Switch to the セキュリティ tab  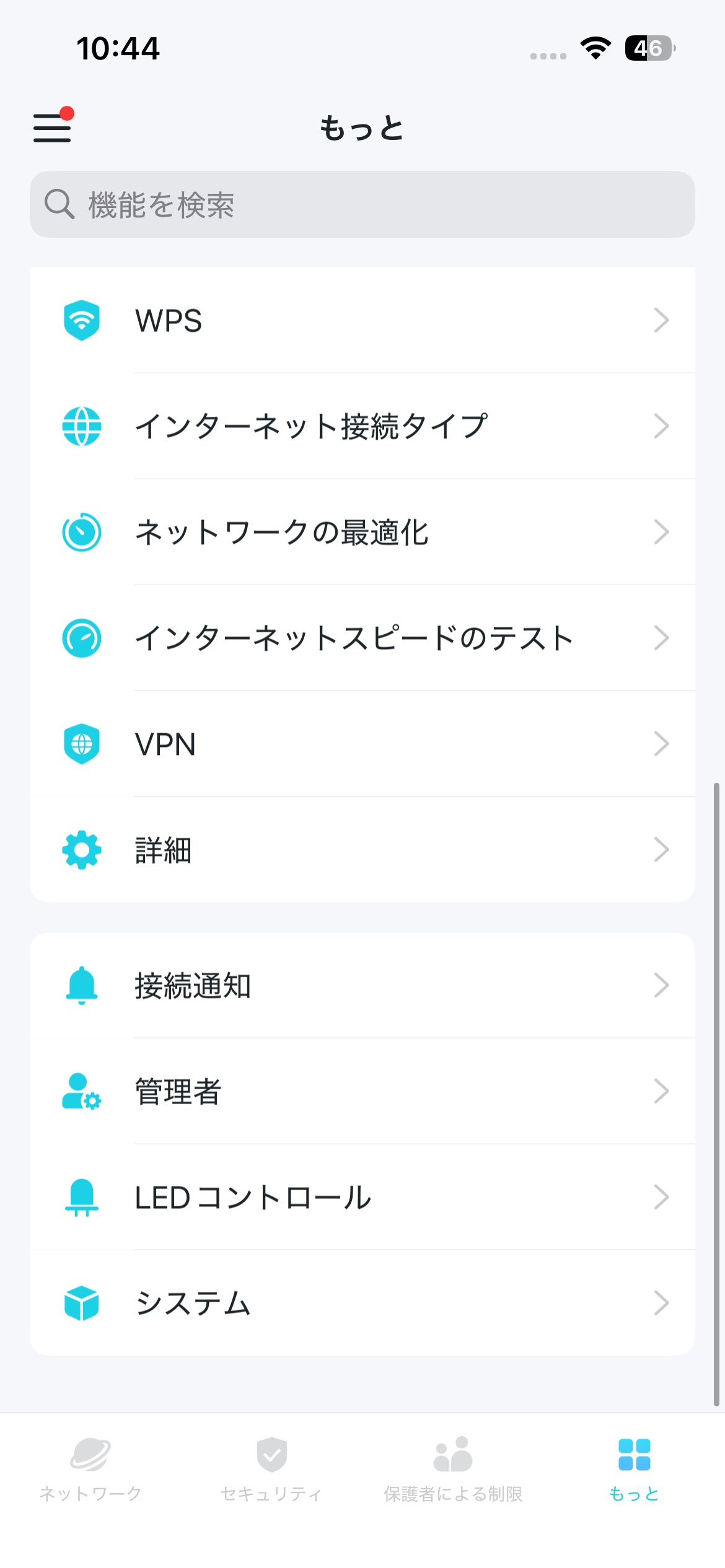271,1469
